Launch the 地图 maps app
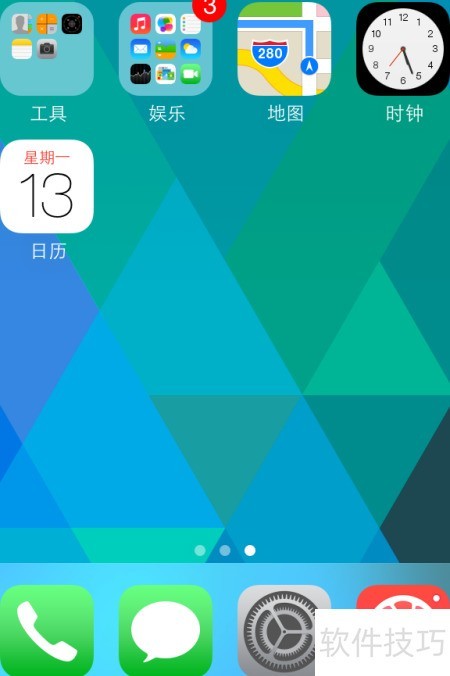This screenshot has width=450, height=676. click(284, 49)
